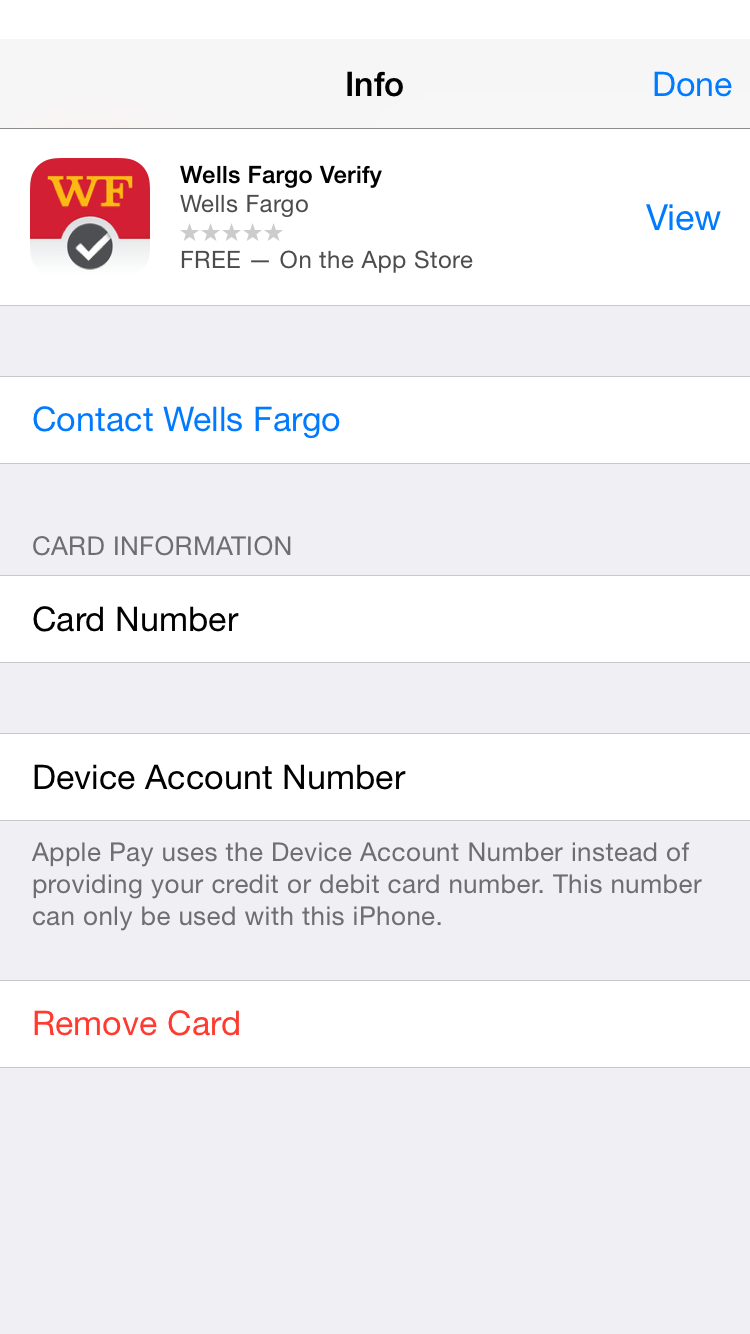Select the Wells Fargo developer name

coord(243,203)
